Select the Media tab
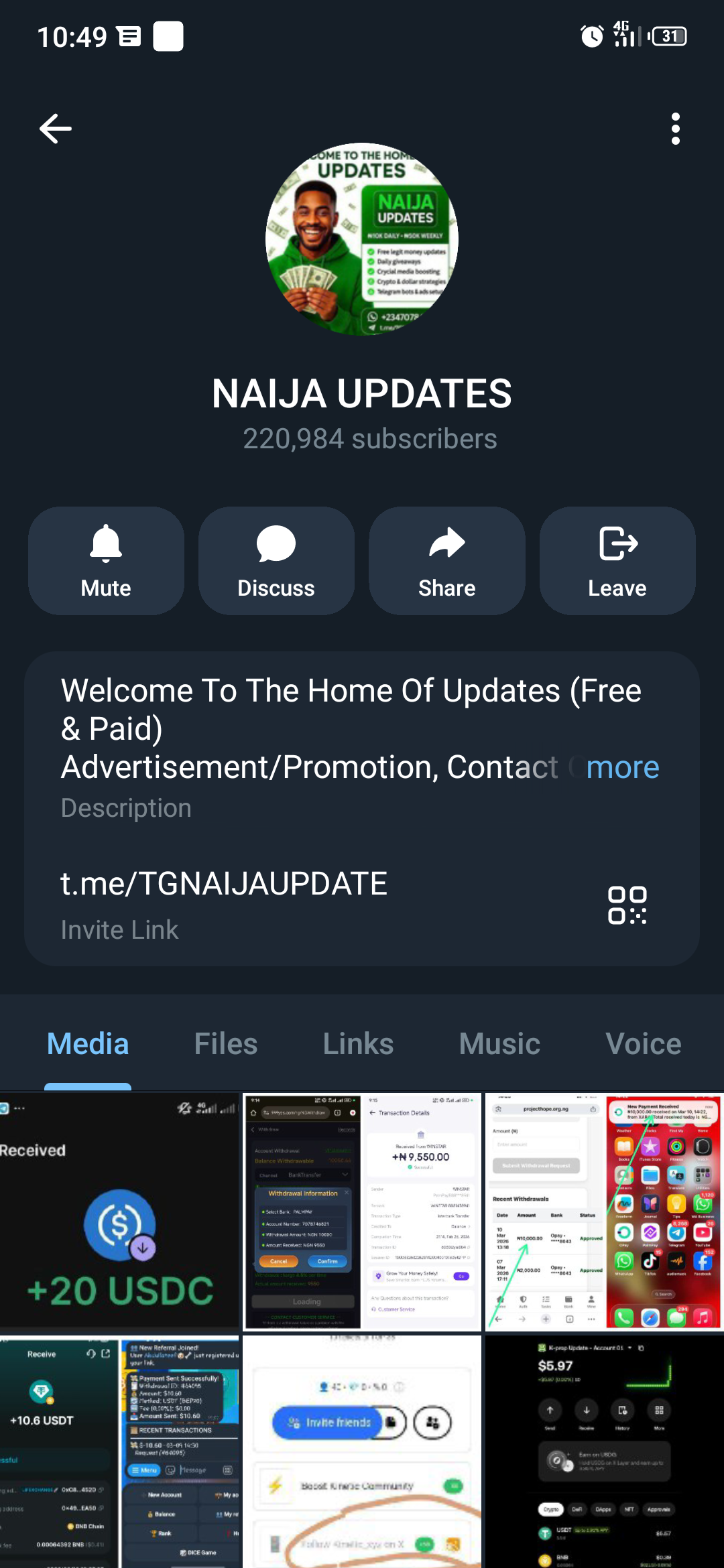The height and width of the screenshot is (1568, 724). [x=88, y=1044]
